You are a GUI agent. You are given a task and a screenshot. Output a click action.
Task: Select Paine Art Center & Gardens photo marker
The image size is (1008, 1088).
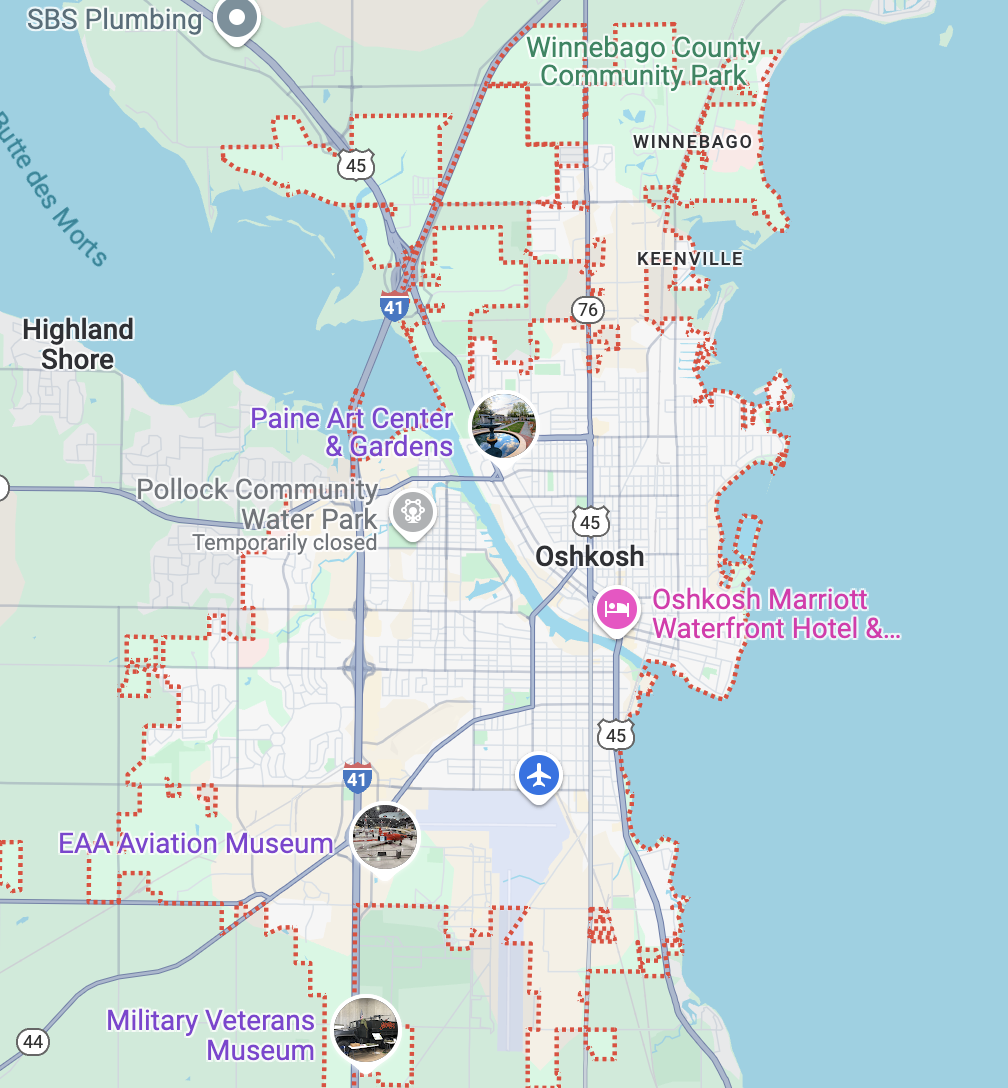click(x=503, y=425)
